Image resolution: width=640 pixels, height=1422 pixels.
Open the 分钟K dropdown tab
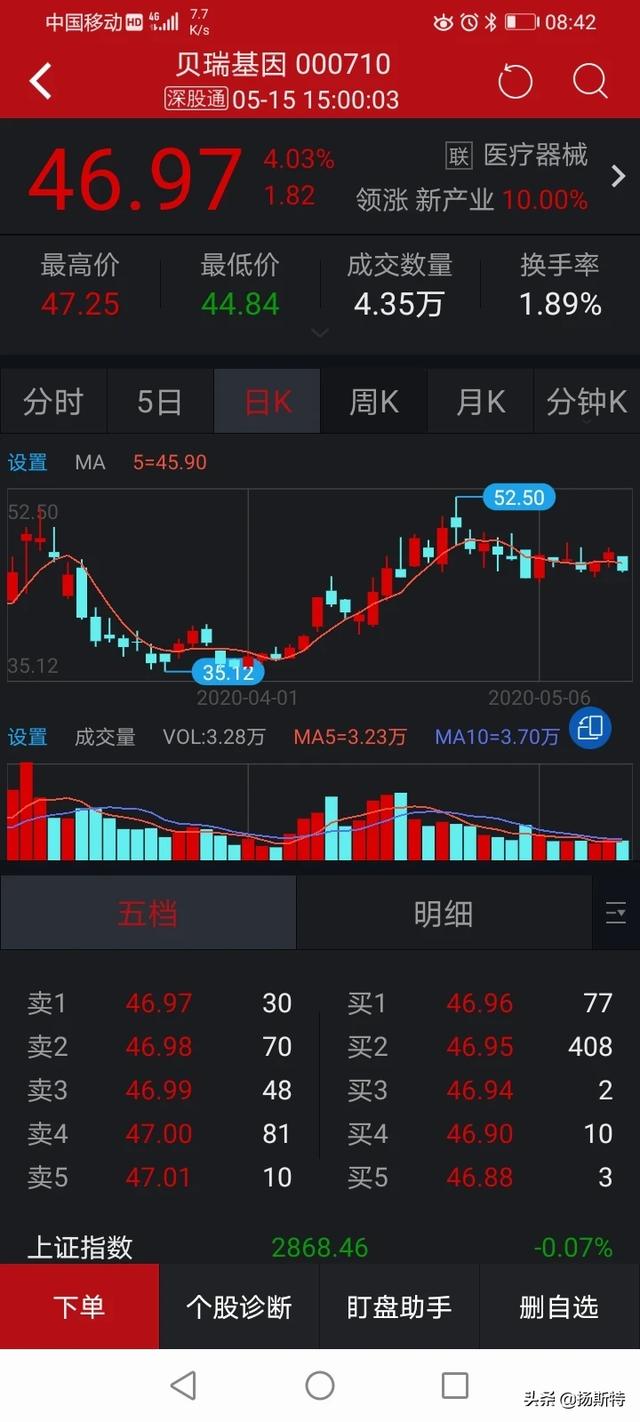[587, 402]
